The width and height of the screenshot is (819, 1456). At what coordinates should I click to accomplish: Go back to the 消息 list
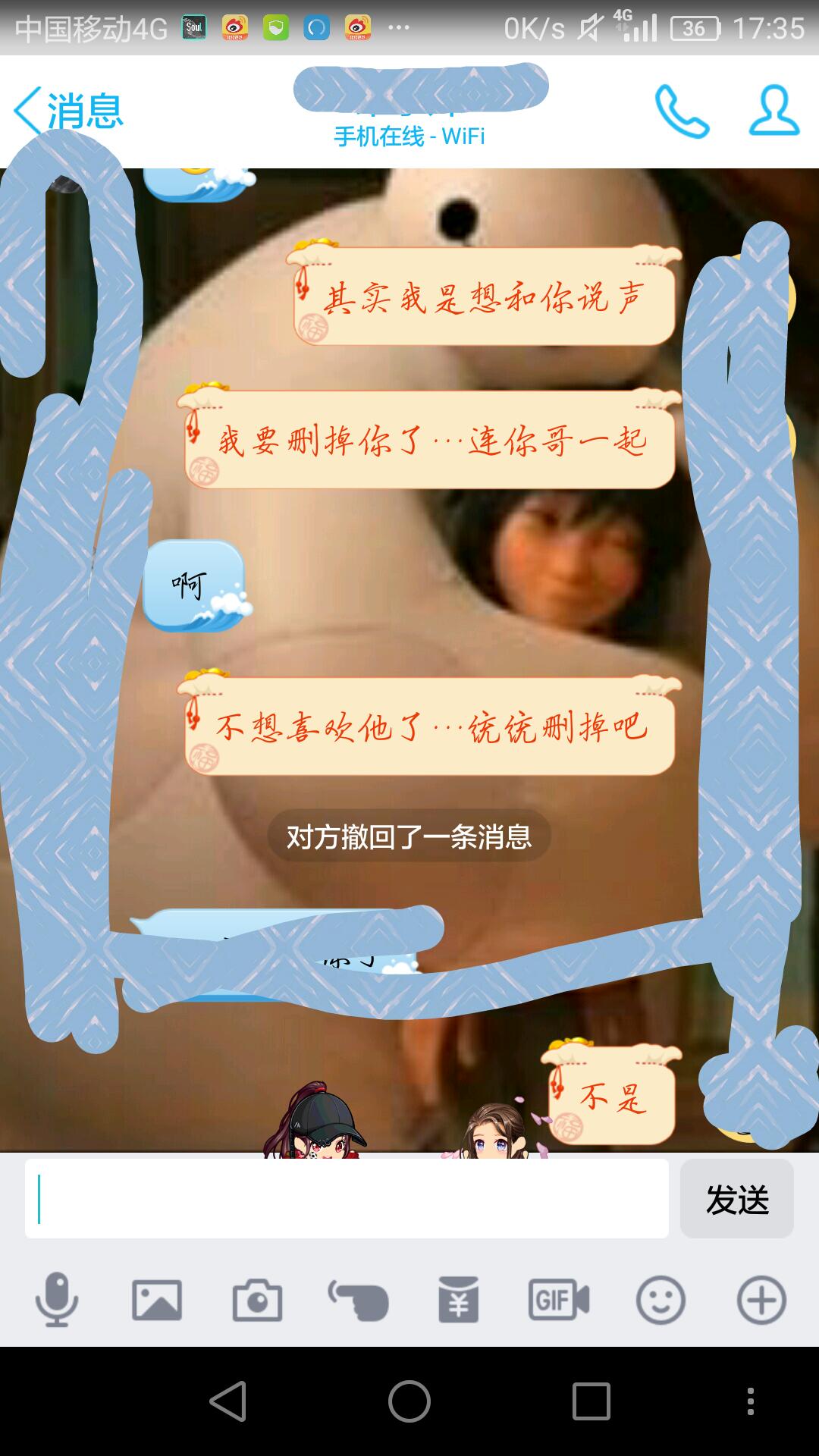pyautogui.click(x=68, y=111)
